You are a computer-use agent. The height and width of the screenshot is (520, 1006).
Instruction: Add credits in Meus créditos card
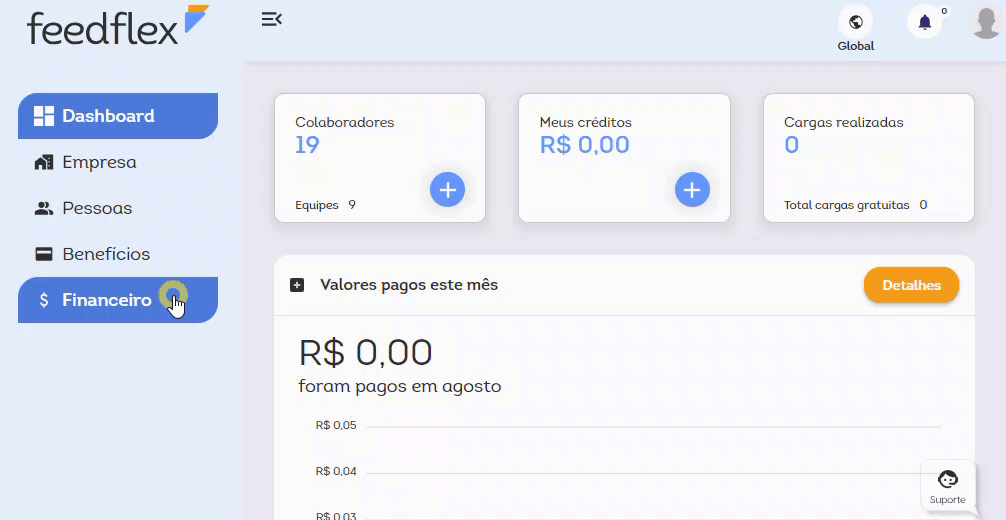click(692, 189)
